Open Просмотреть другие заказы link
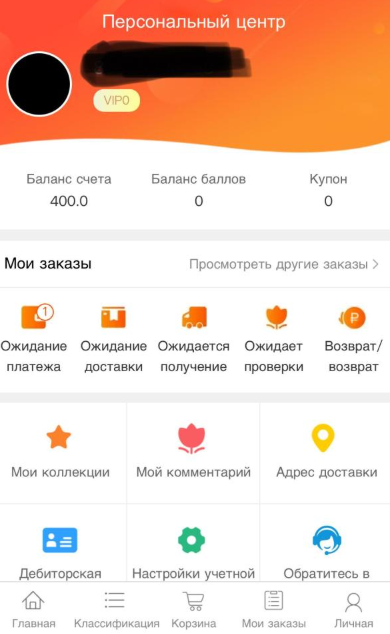 click(x=284, y=264)
